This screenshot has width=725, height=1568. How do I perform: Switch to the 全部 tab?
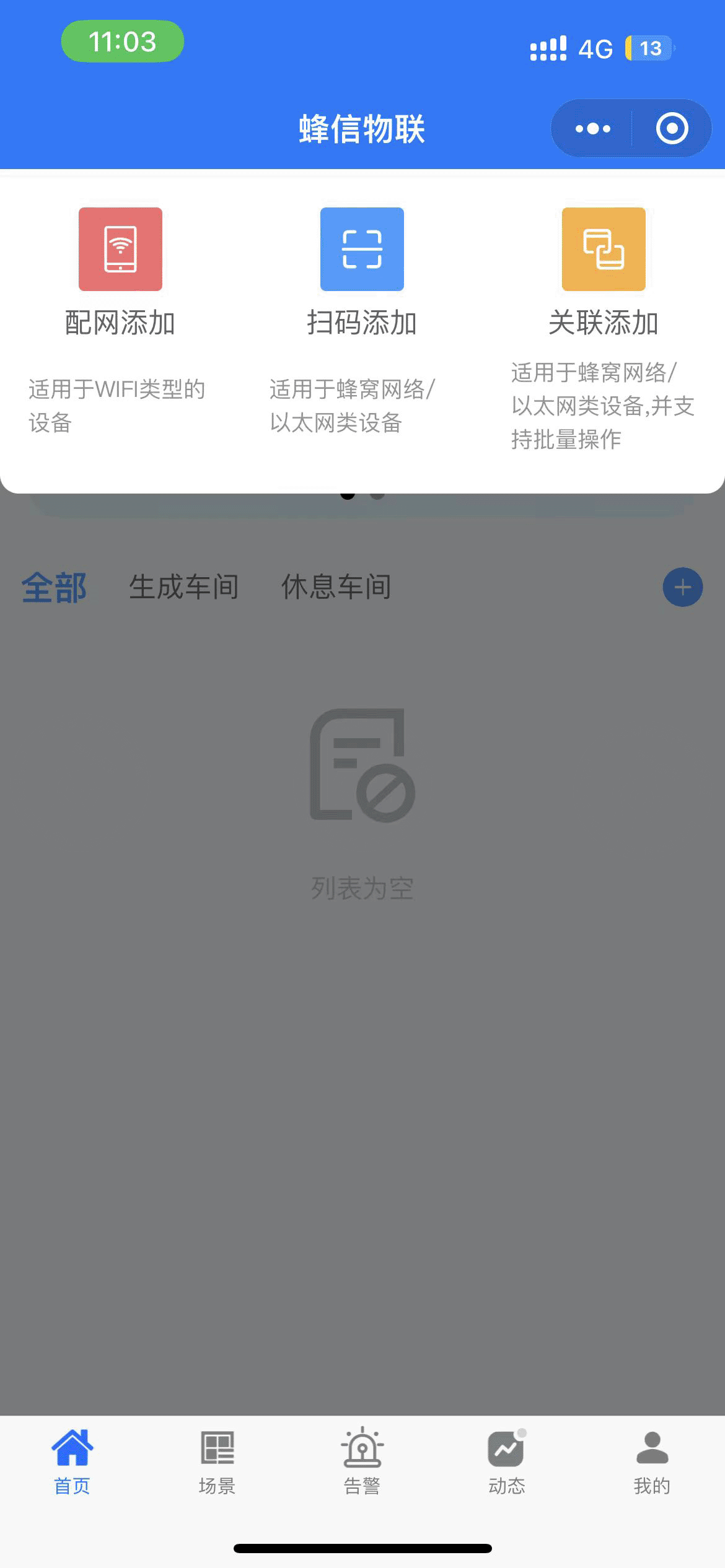54,587
